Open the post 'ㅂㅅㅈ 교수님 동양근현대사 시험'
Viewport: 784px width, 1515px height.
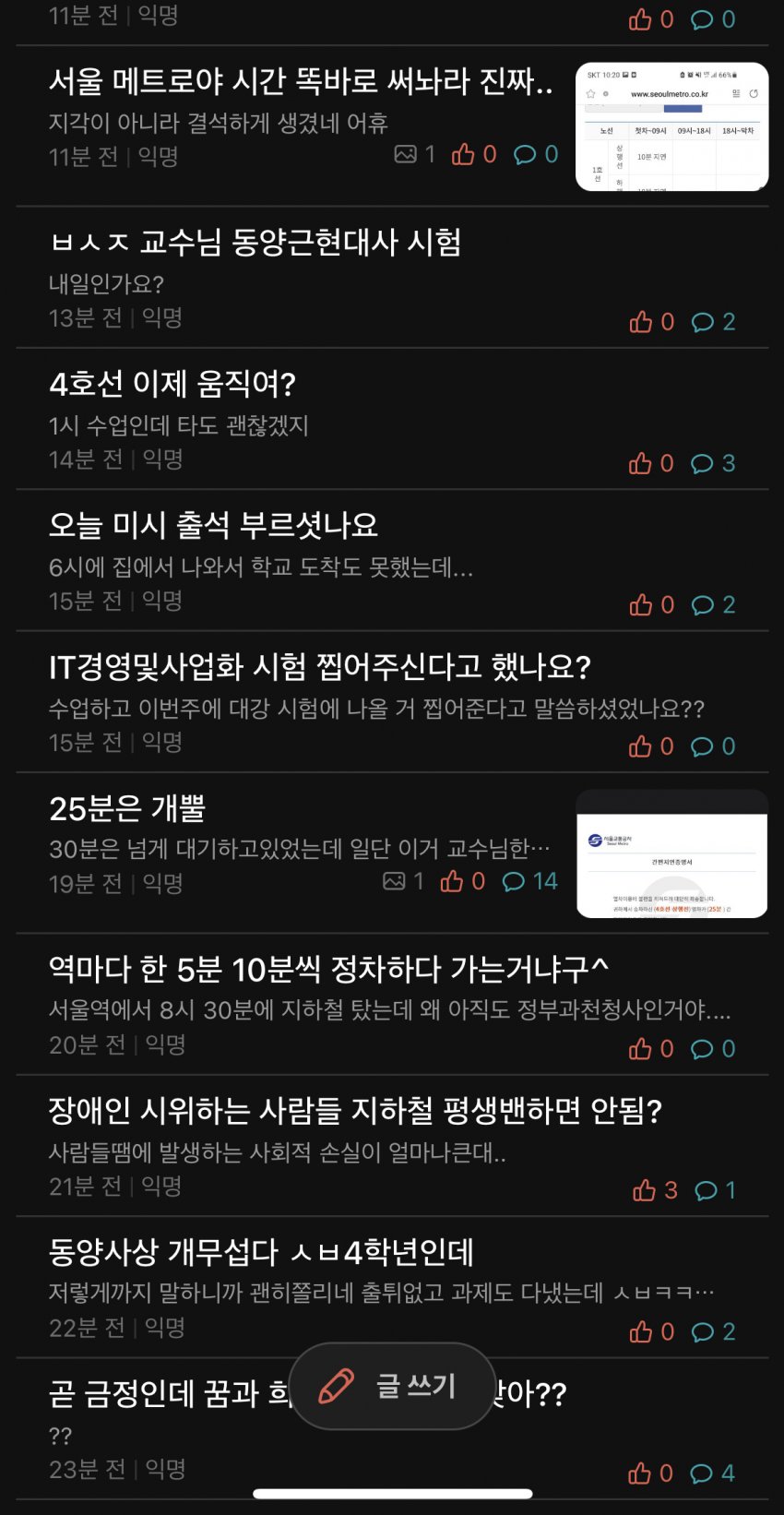pyautogui.click(x=255, y=243)
